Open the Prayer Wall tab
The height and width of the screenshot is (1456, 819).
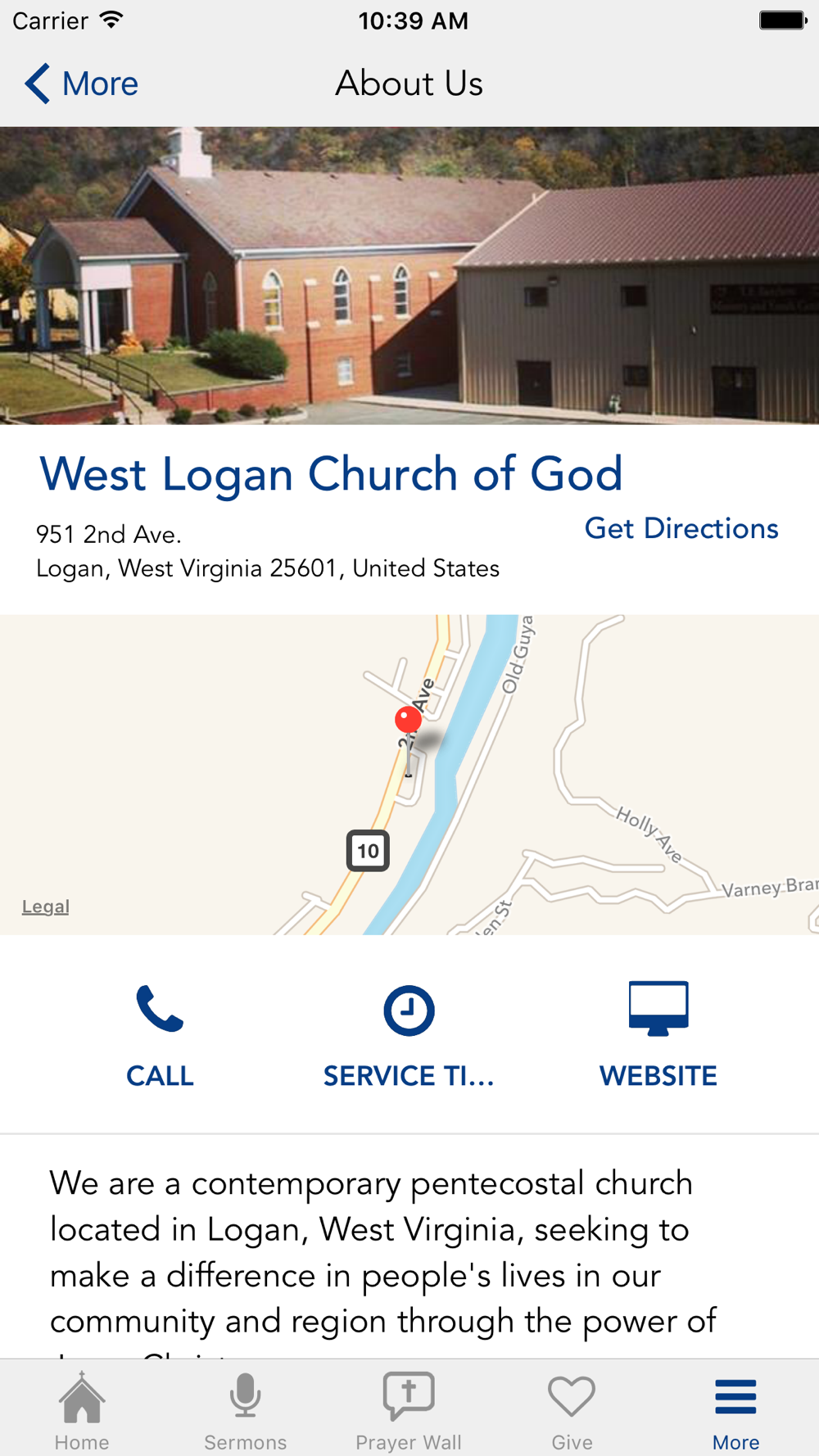[409, 1410]
